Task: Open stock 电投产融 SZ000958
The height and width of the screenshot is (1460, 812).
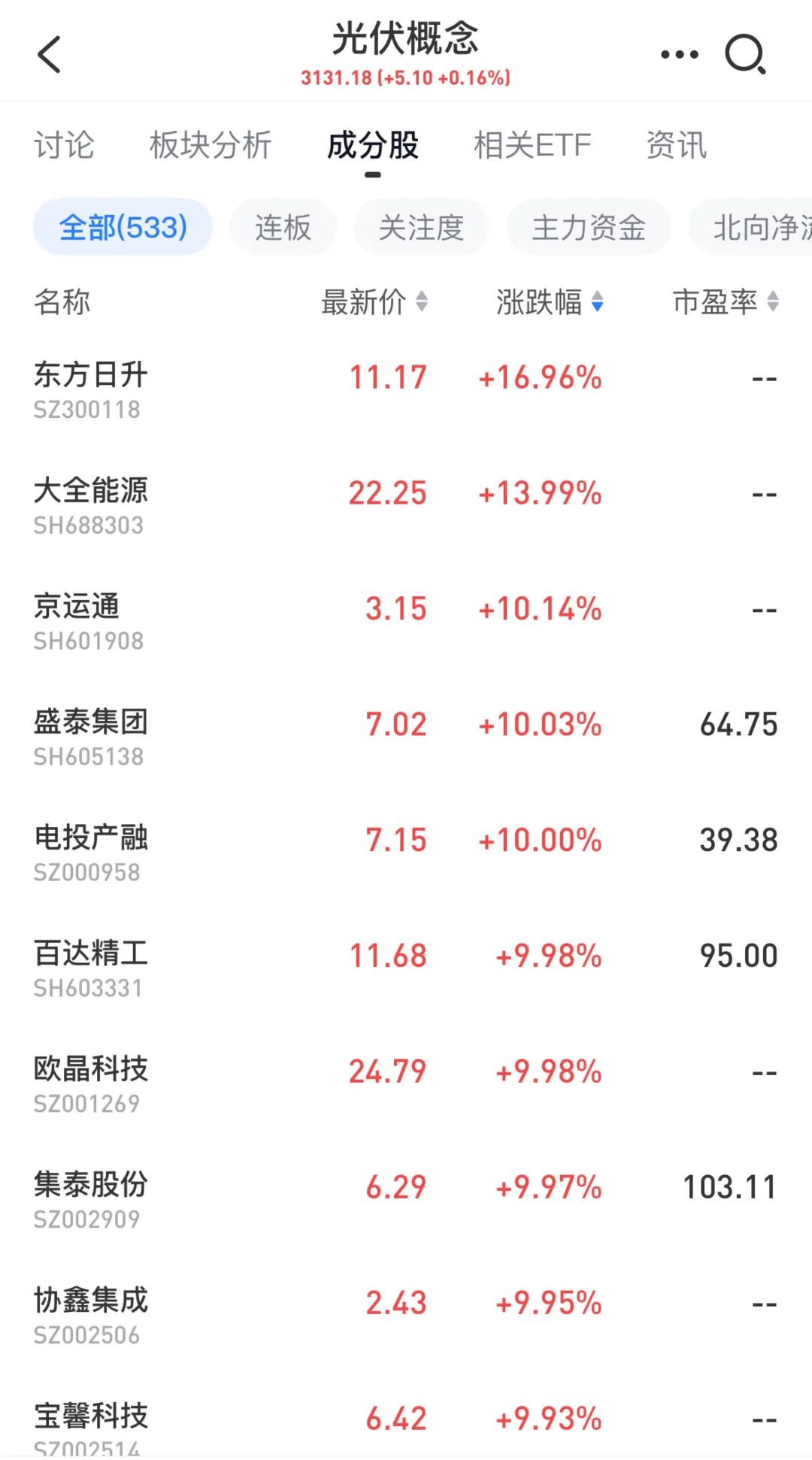Action: tap(406, 853)
